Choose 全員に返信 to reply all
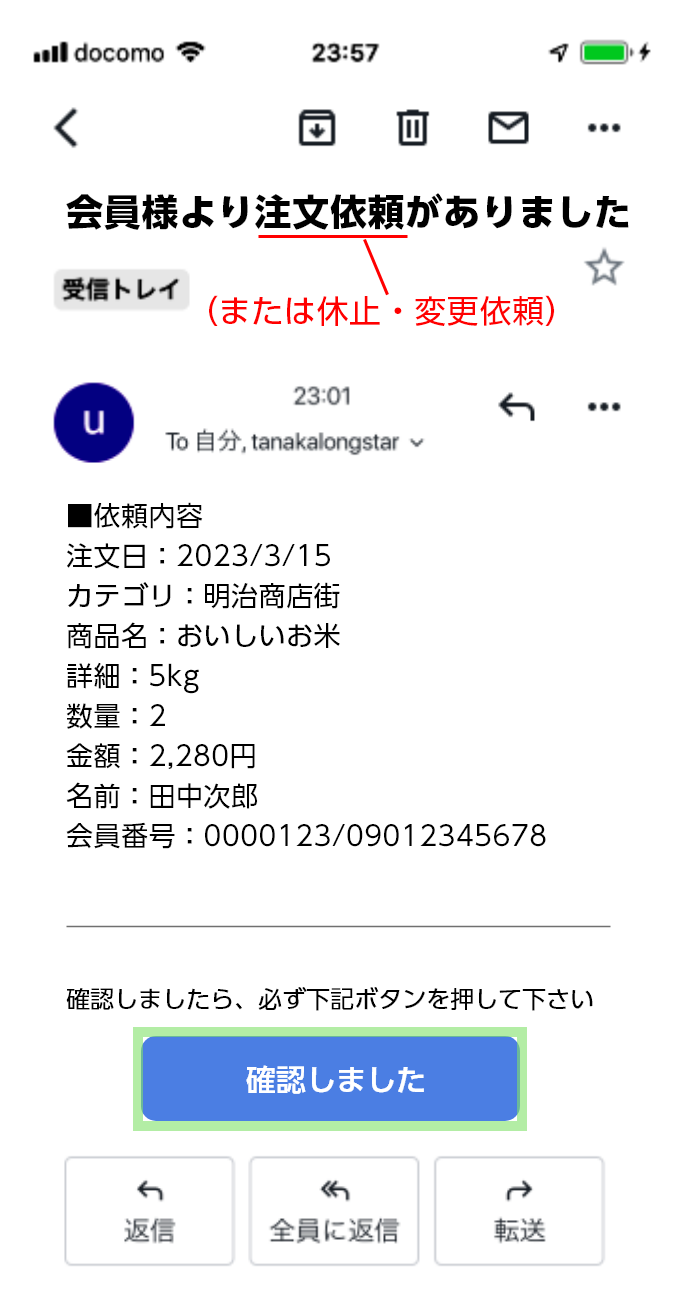Image resolution: width=697 pixels, height=1302 pixels. 333,1211
